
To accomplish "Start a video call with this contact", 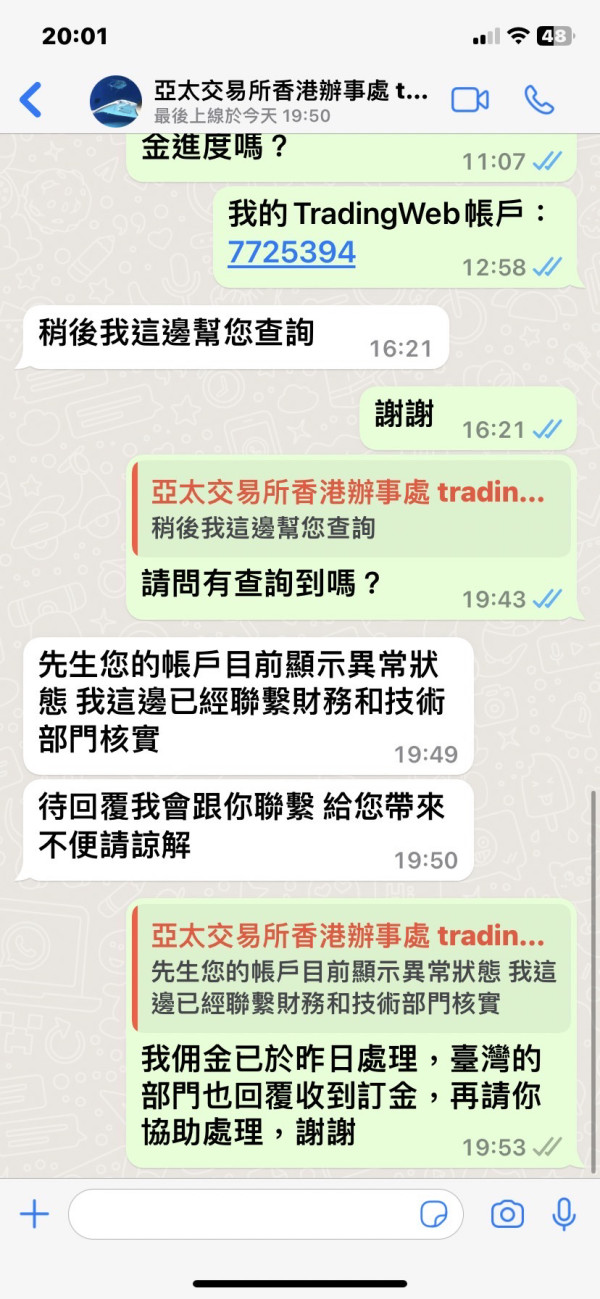I will [470, 100].
